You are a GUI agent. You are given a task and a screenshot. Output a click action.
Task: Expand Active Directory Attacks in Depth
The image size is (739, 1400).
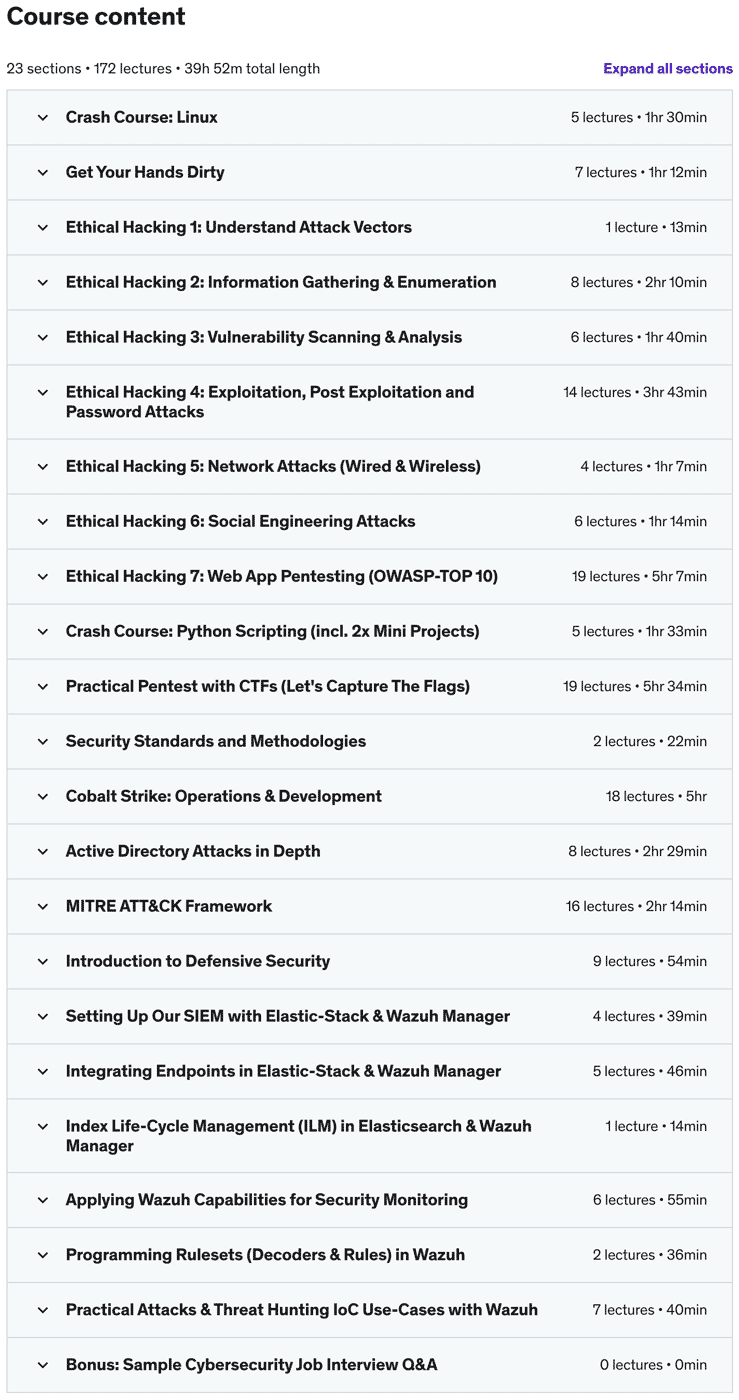[x=193, y=852]
